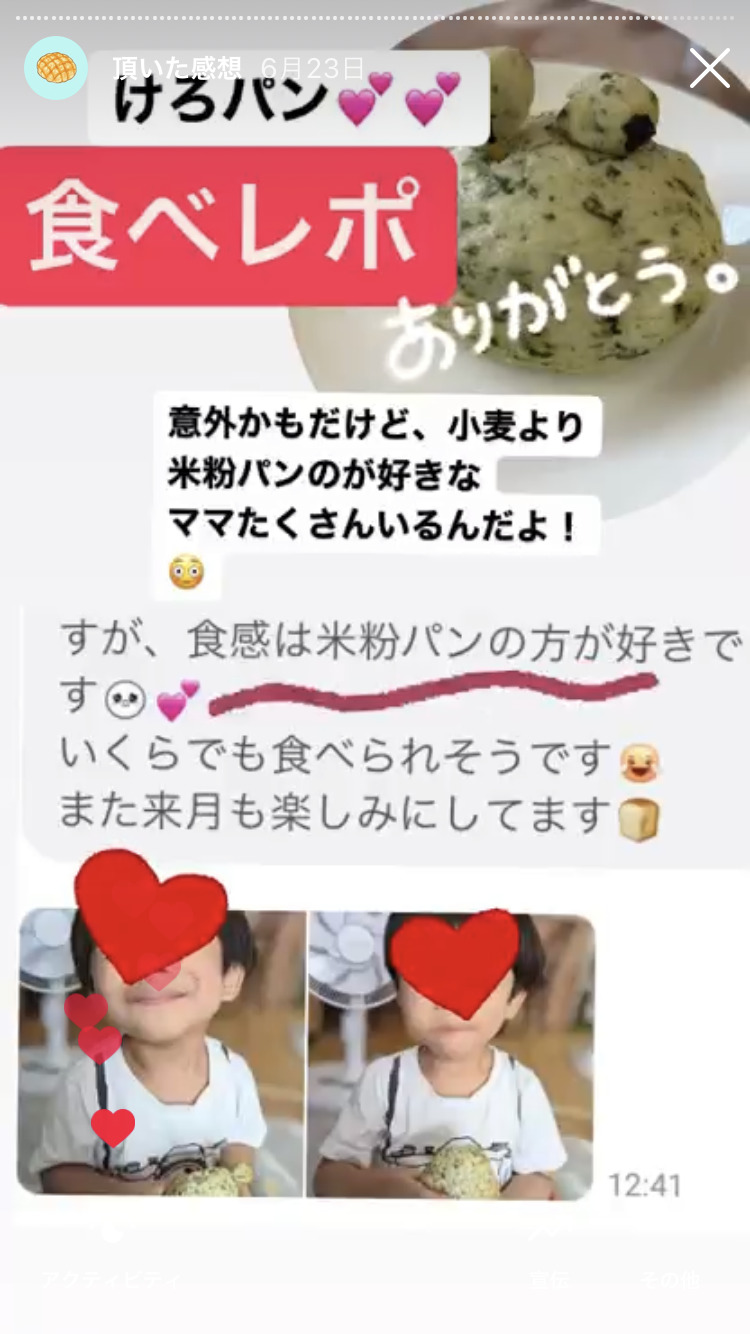Open the その他 more options
This screenshot has width=750, height=1334.
[671, 1260]
